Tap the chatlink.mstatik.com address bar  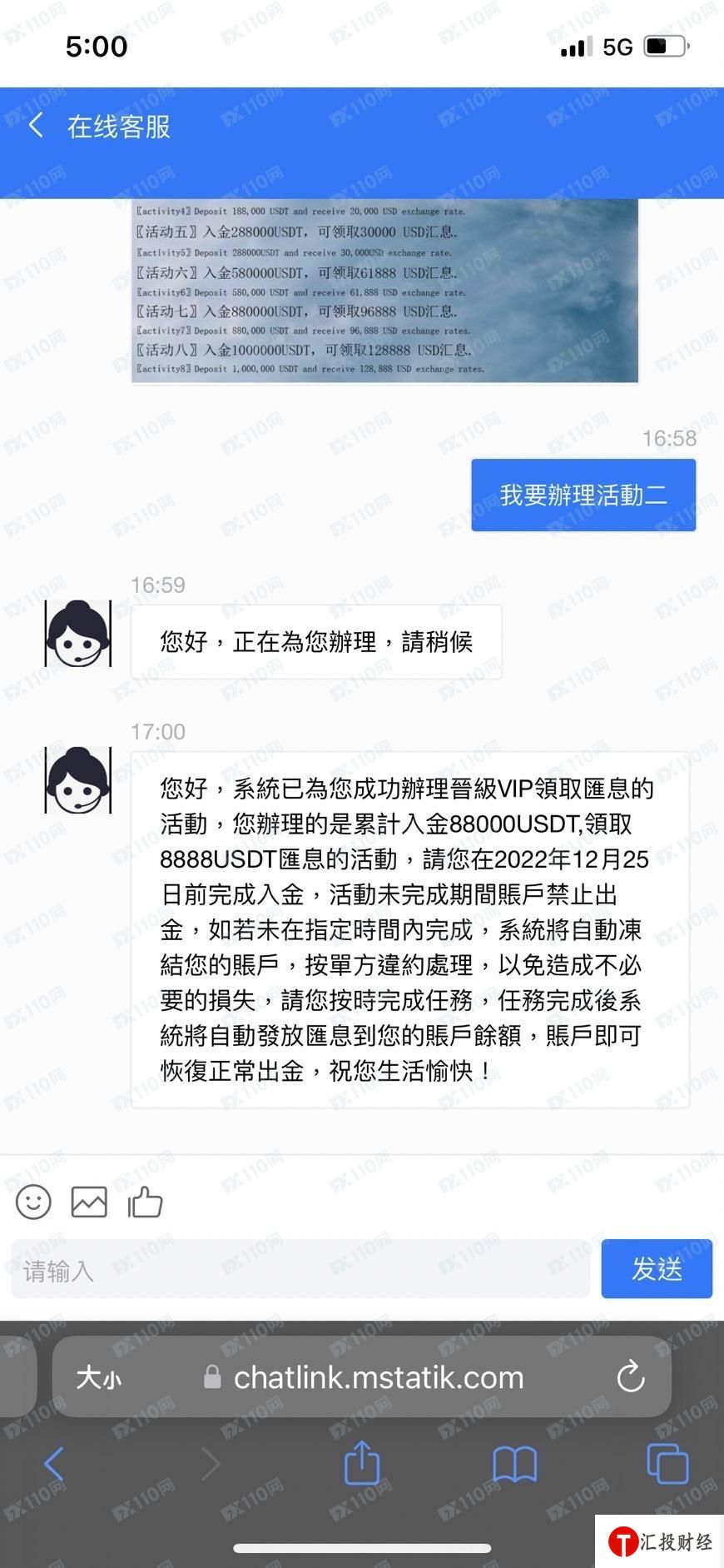point(379,1377)
